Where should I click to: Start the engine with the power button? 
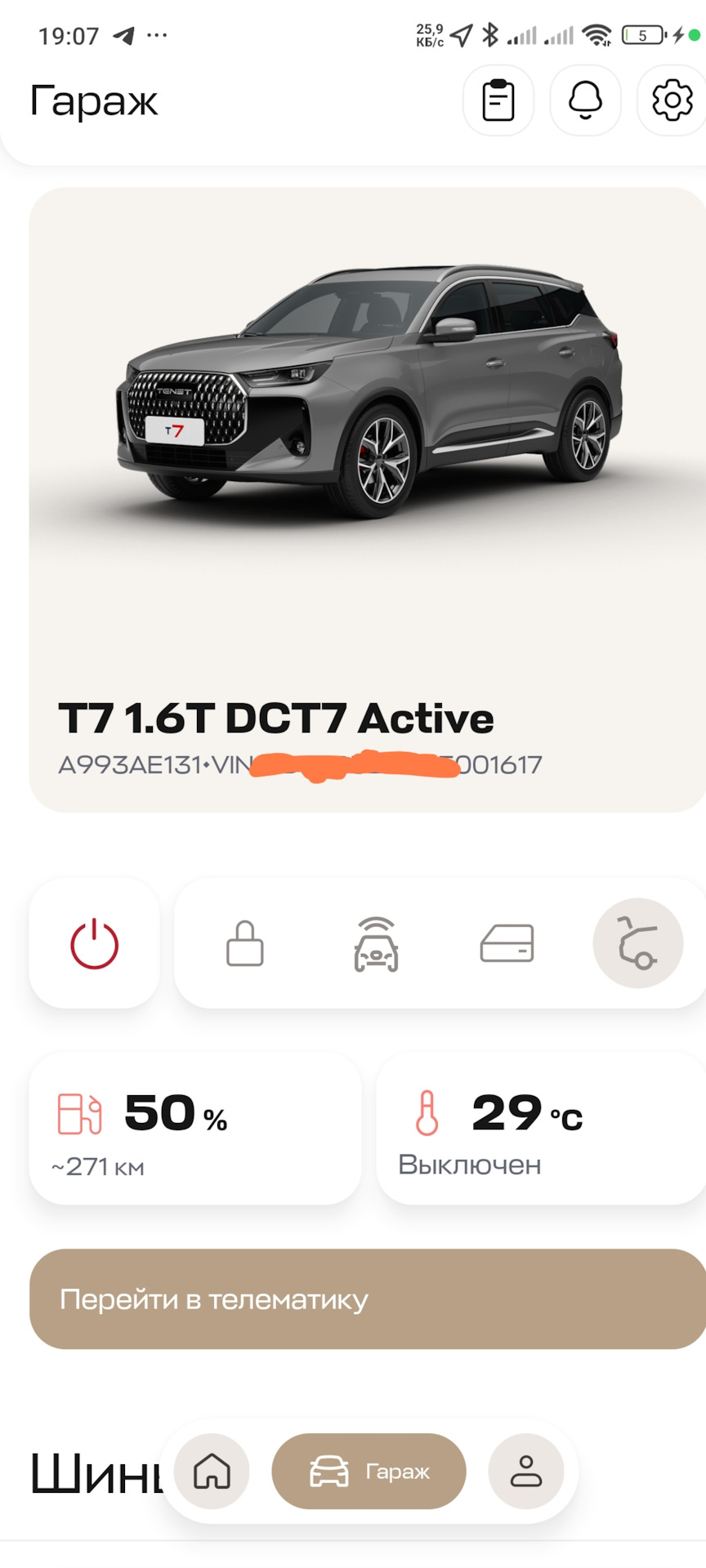coord(95,943)
